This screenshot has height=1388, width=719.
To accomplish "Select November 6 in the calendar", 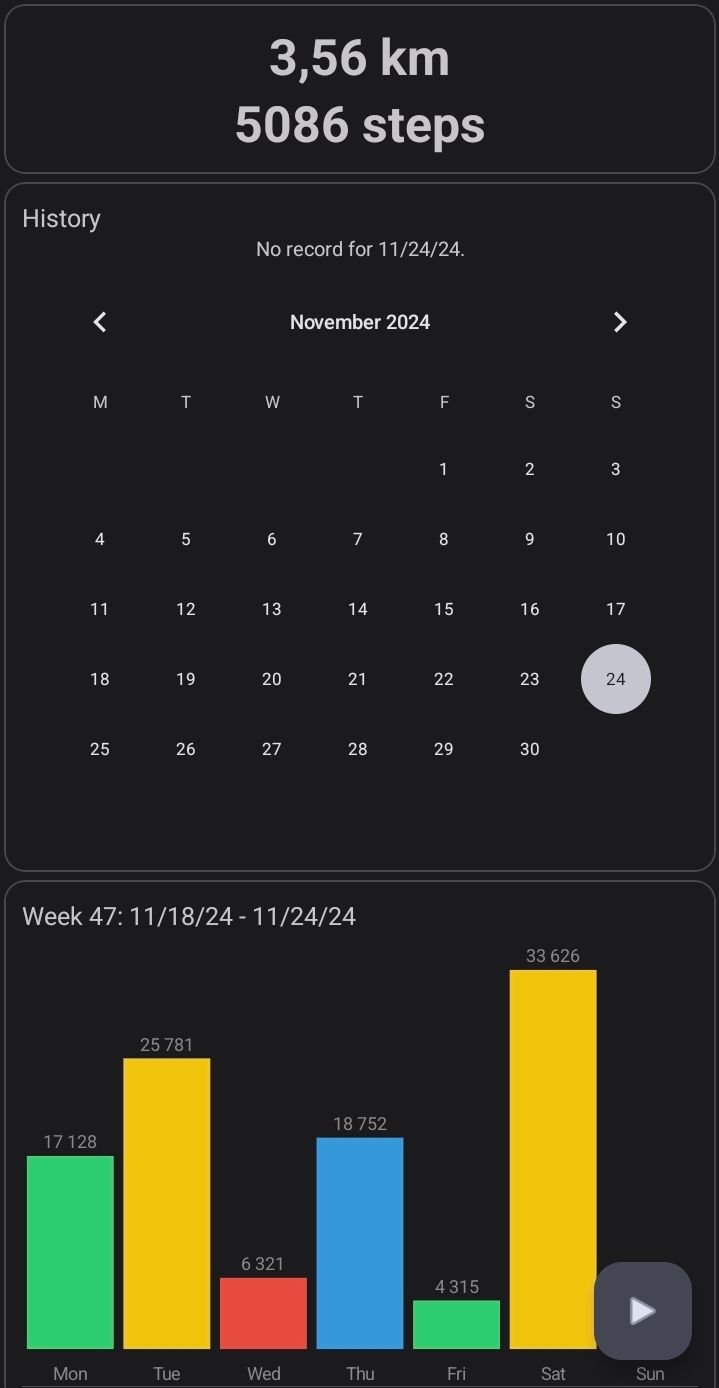I will coord(272,539).
